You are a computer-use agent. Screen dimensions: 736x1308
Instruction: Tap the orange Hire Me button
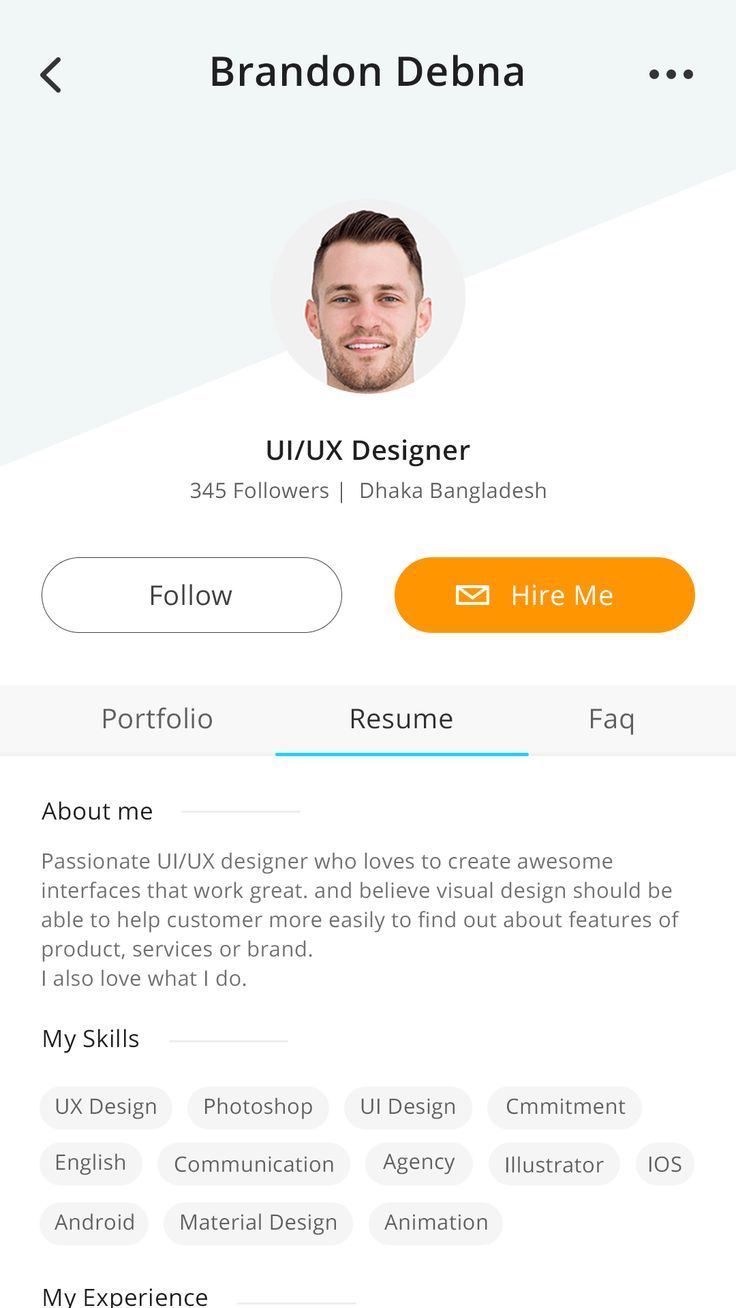pos(544,595)
